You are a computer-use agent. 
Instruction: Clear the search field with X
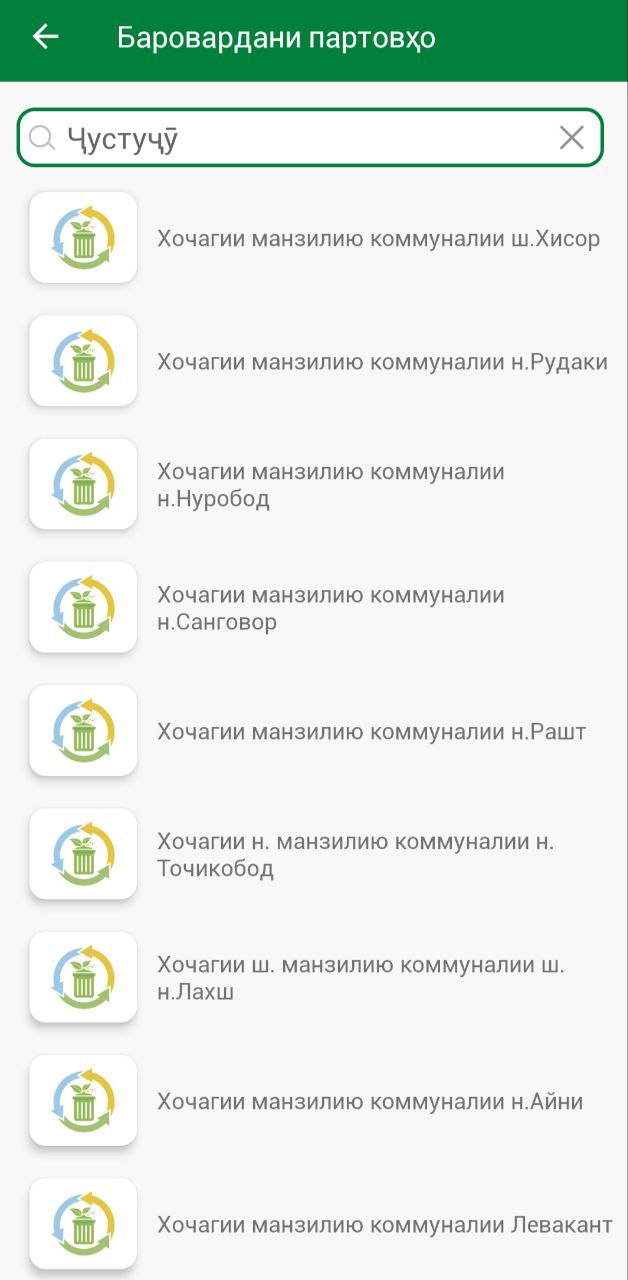pos(571,138)
